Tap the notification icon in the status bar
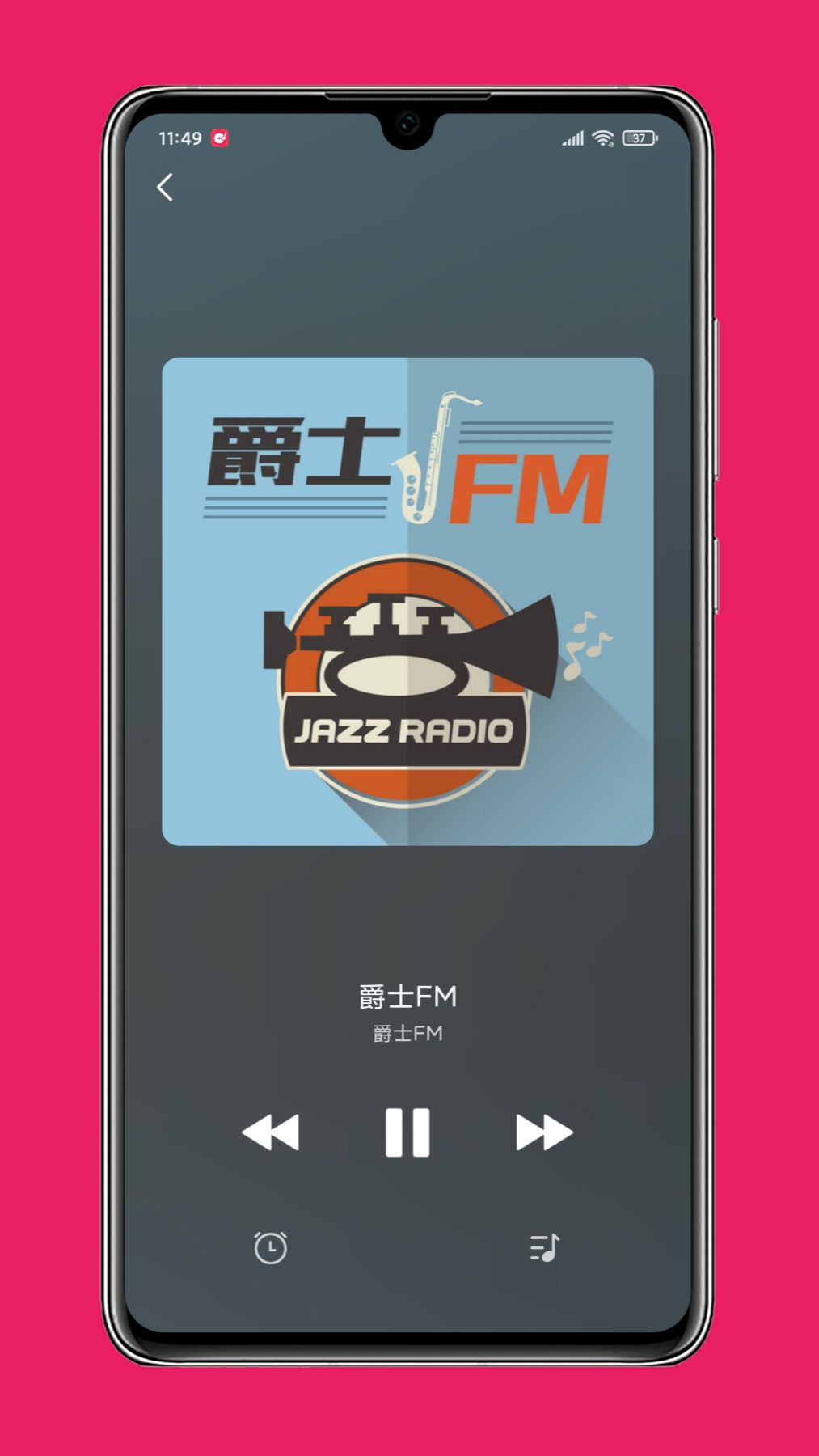Viewport: 819px width, 1456px height. [x=222, y=138]
